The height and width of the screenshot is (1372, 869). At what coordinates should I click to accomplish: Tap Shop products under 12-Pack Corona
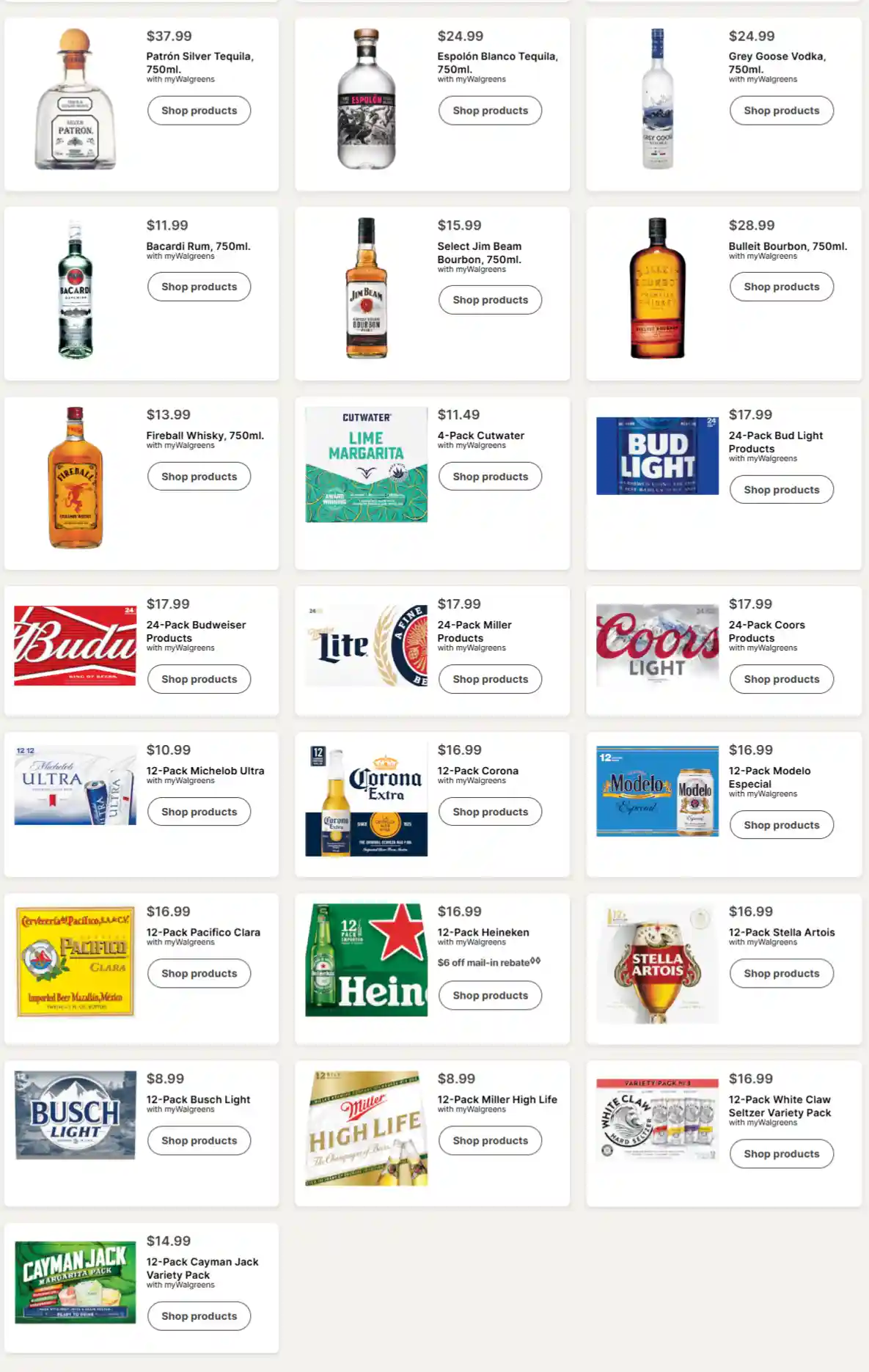coord(490,812)
